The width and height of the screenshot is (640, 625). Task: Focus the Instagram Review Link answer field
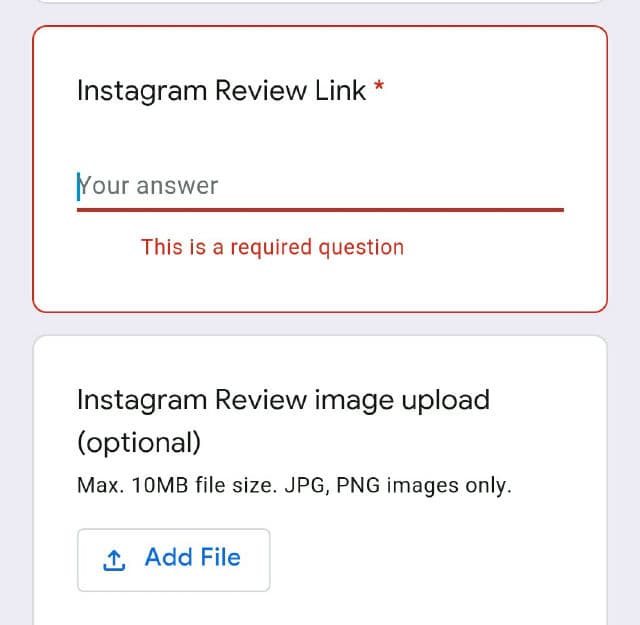click(320, 187)
